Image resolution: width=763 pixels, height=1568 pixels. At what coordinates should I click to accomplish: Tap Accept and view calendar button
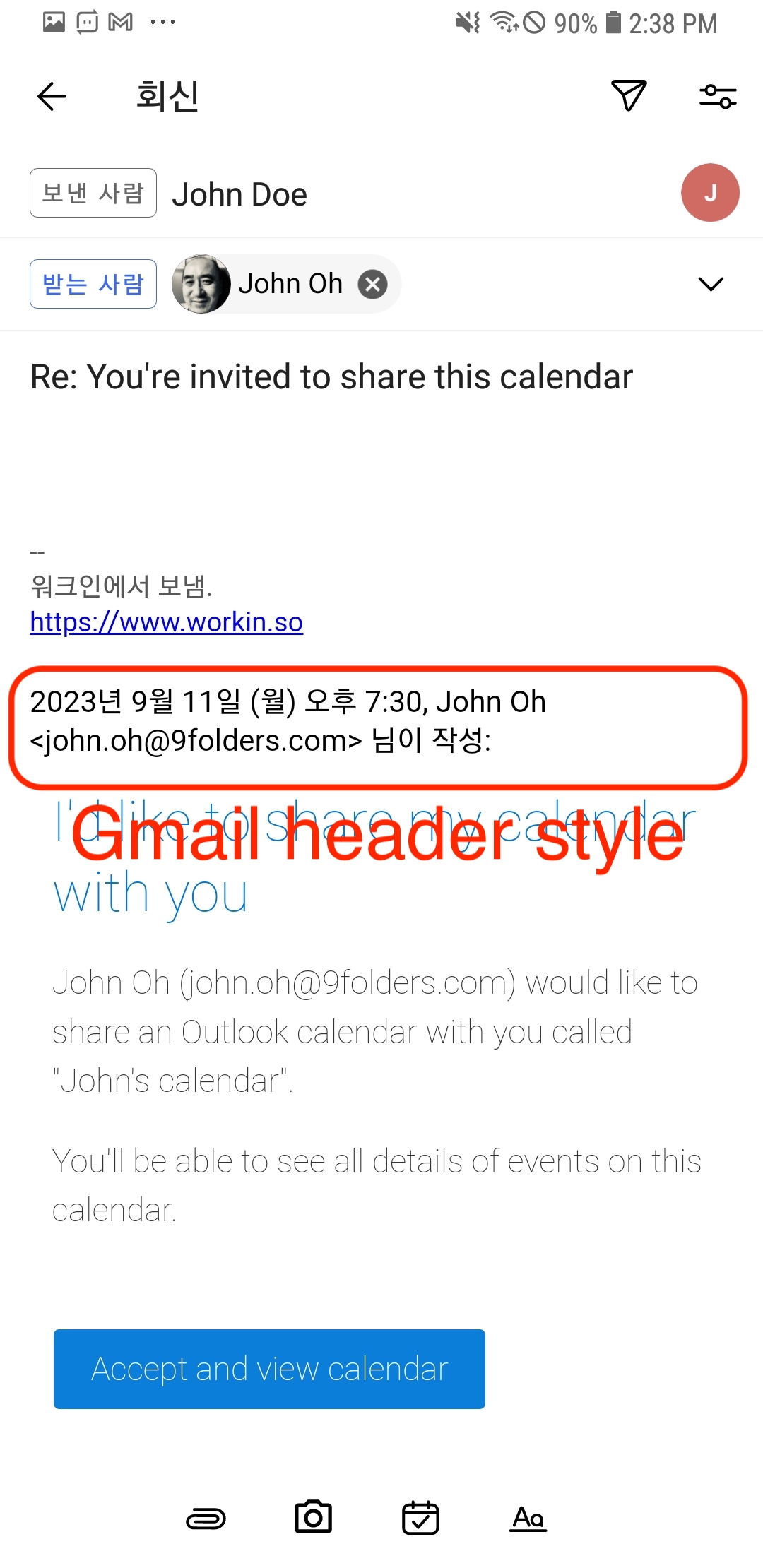click(x=269, y=1369)
